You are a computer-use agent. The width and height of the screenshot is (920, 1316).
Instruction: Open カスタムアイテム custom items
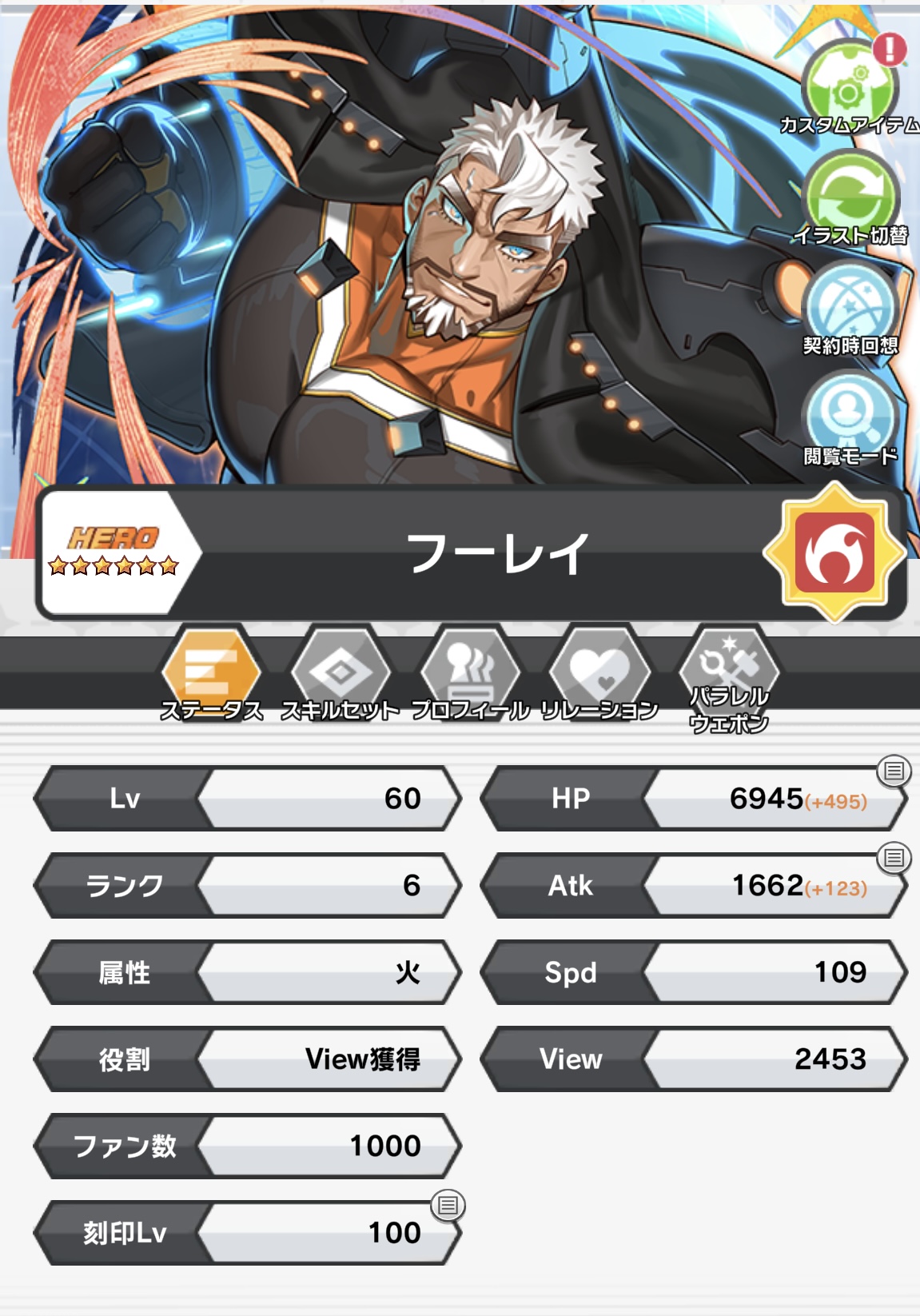coord(849,90)
